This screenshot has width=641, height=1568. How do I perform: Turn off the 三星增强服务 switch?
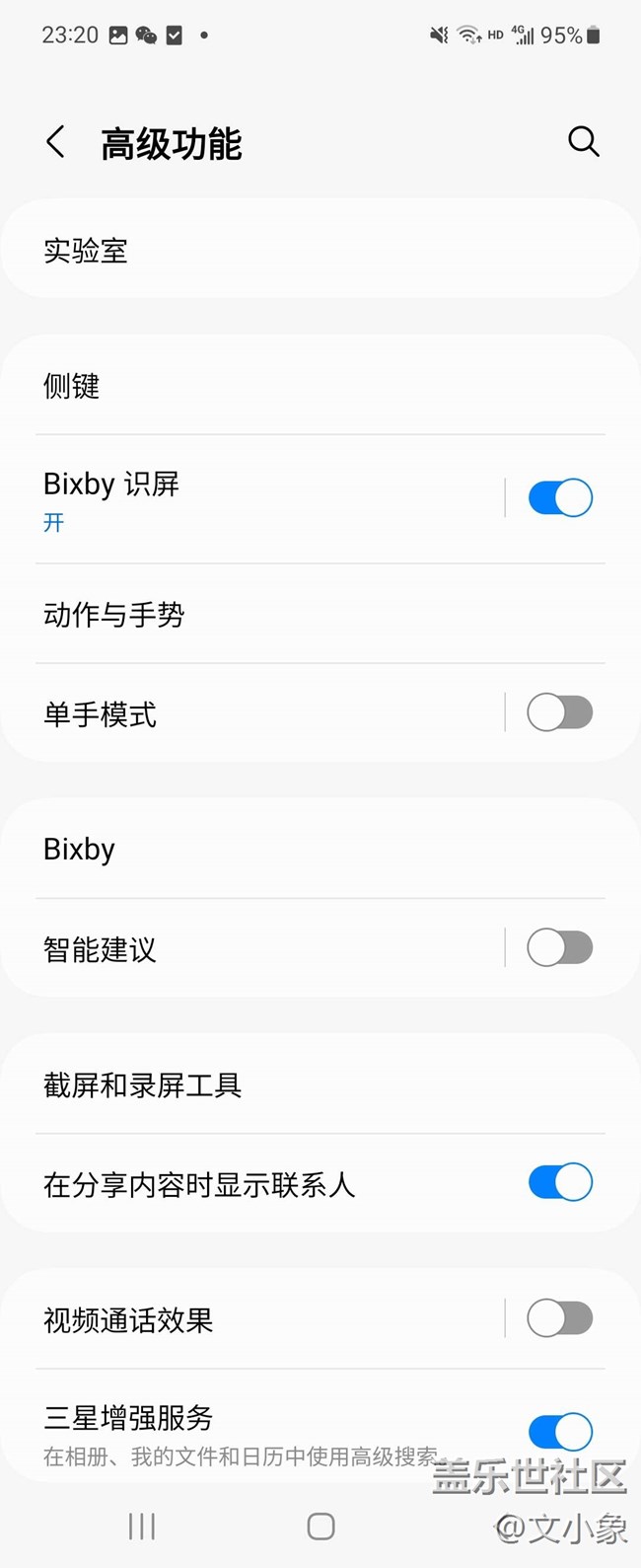point(559,1432)
